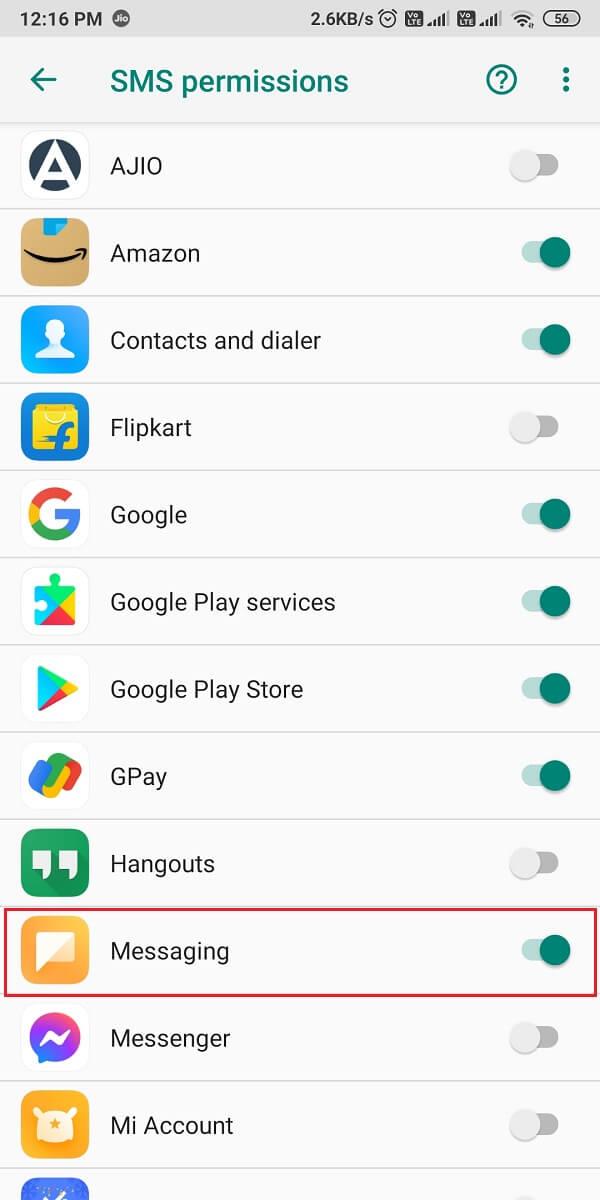600x1200 pixels.
Task: Open the three-dot overflow menu
Action: pyautogui.click(x=566, y=81)
